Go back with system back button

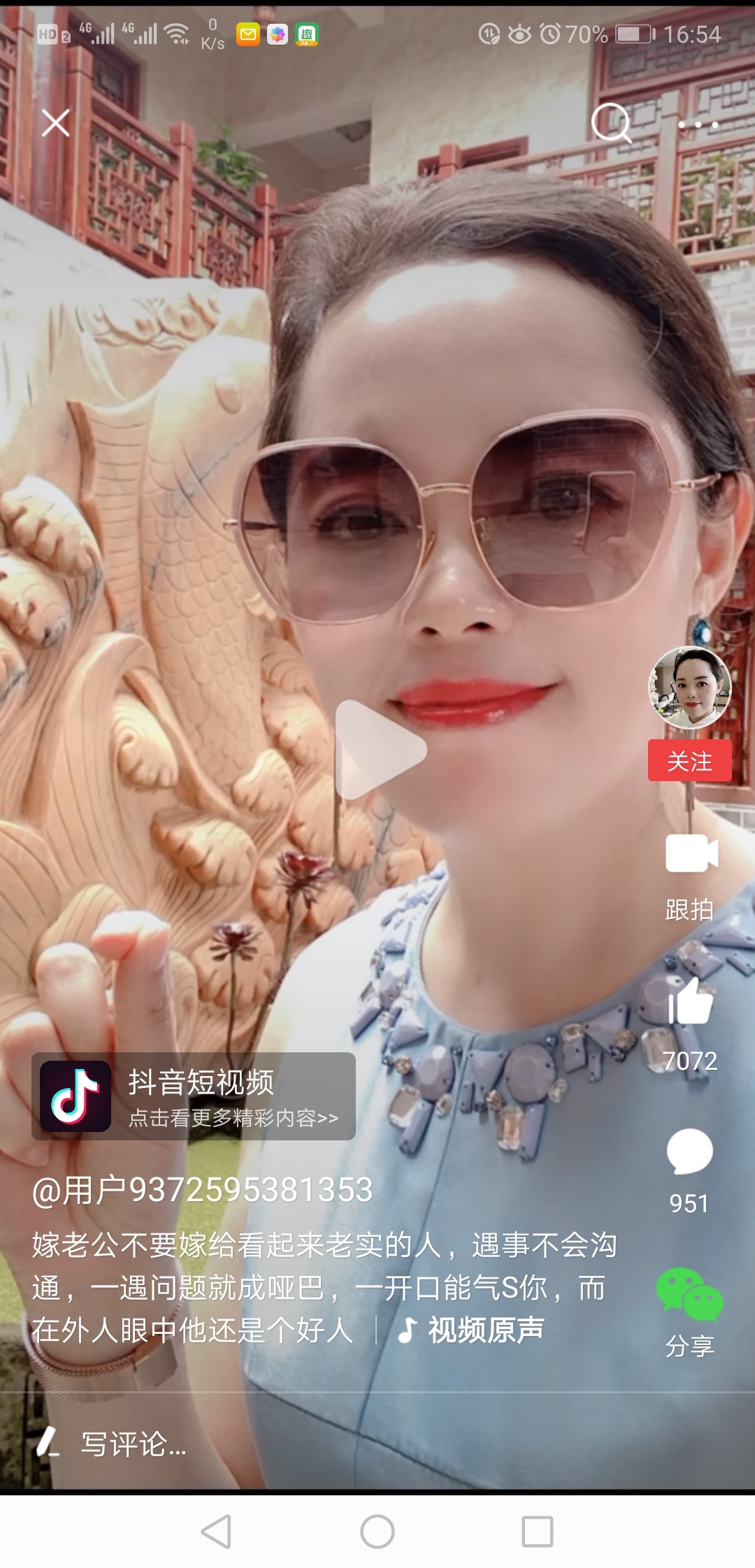click(216, 1532)
